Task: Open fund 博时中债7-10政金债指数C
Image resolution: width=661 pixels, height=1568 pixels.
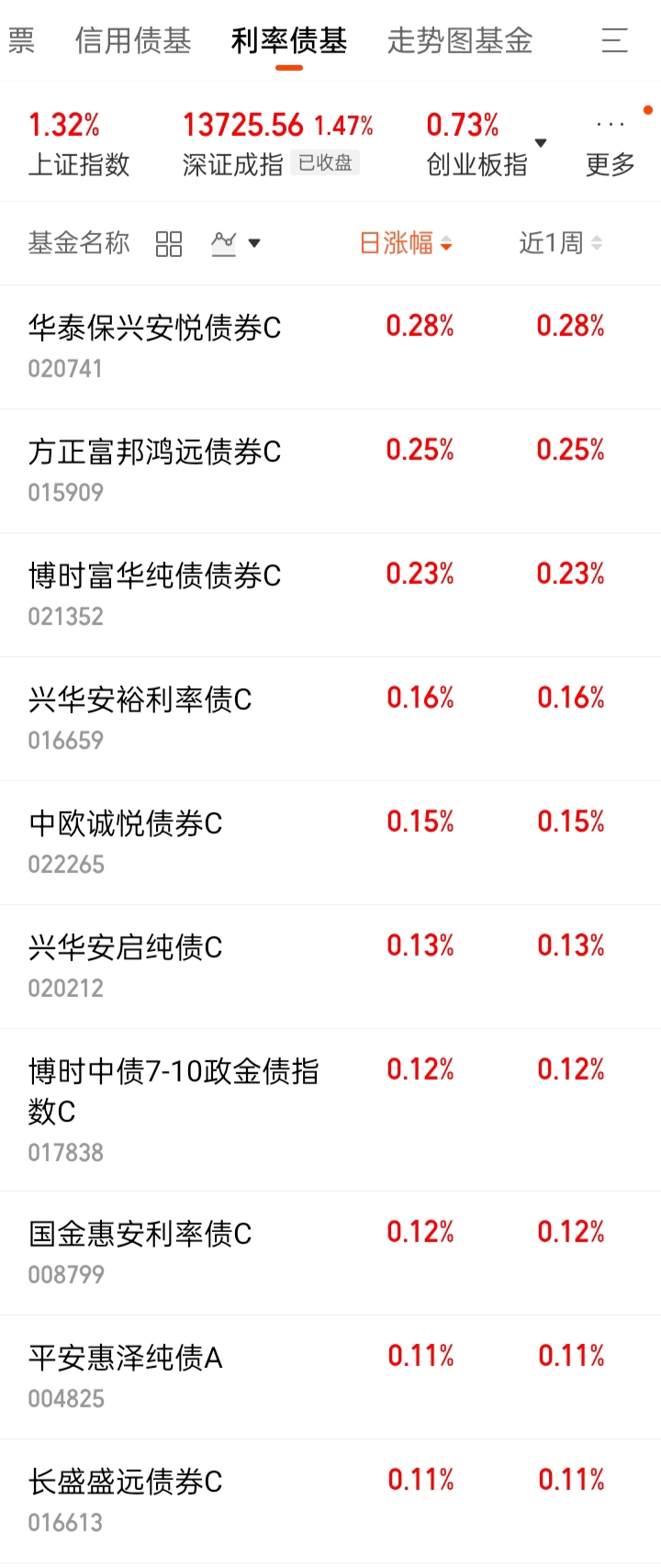Action: point(330,1110)
